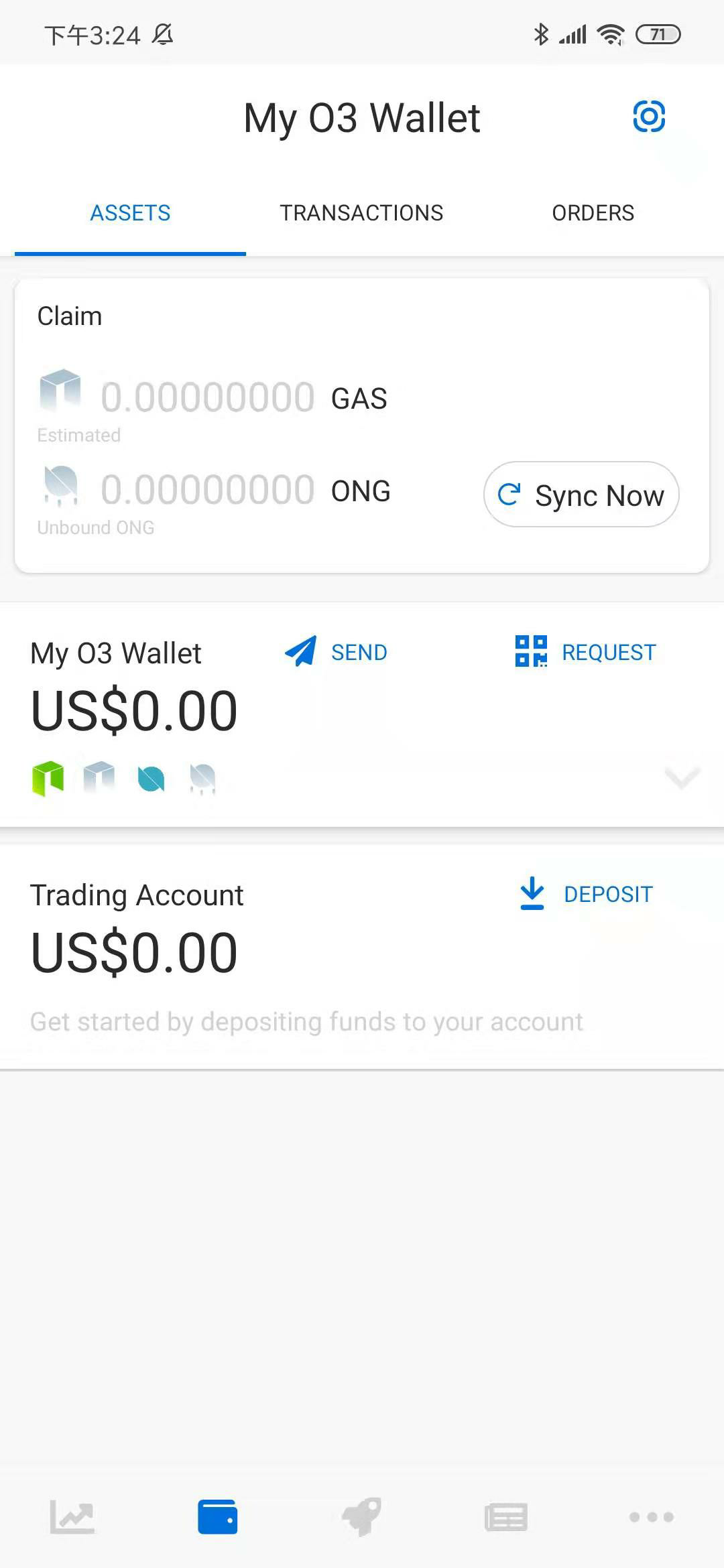Open the wallet tab in bottom navigation
The width and height of the screenshot is (724, 1568).
pos(216,1516)
